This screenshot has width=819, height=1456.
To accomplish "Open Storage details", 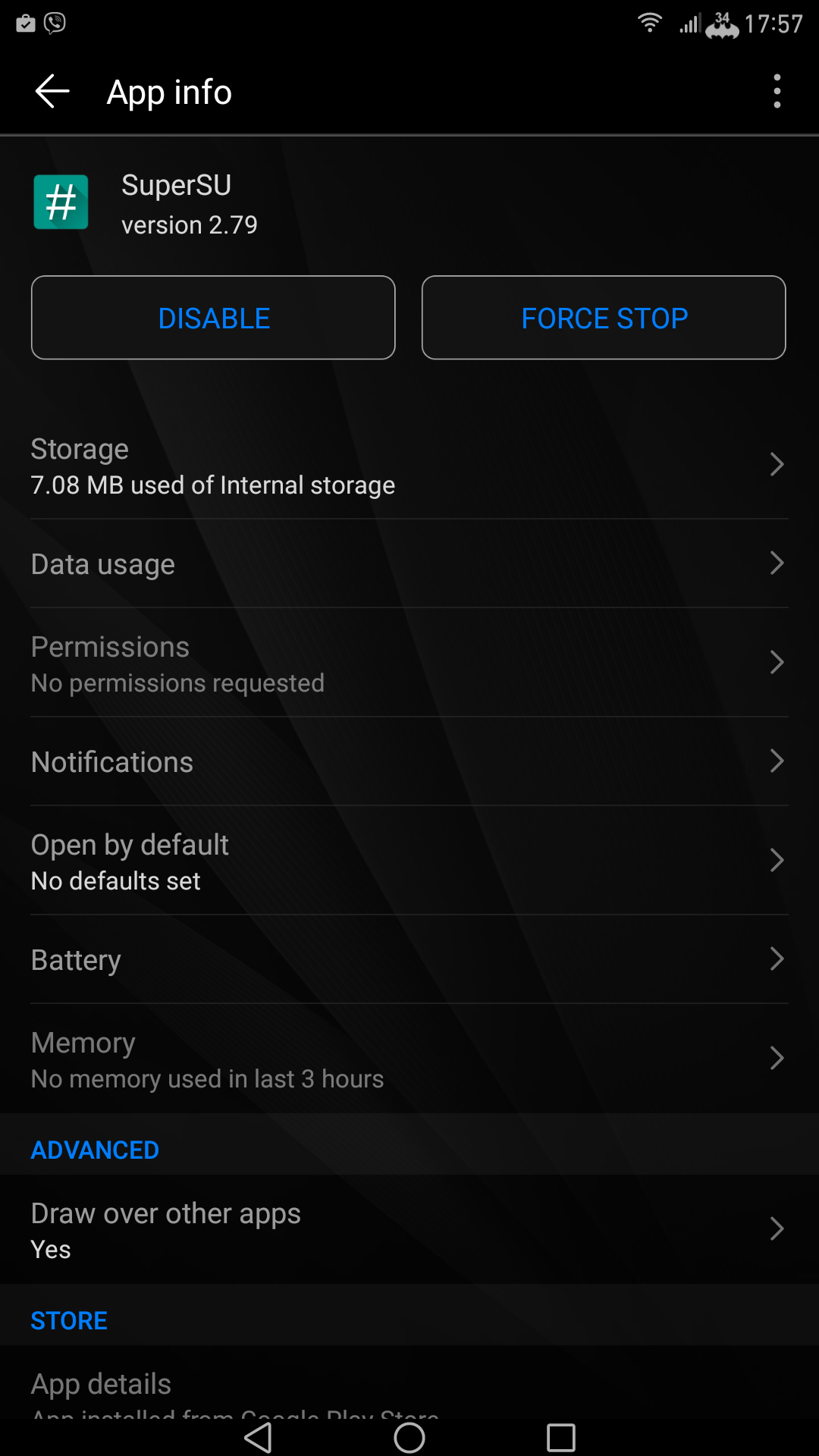I will [x=409, y=466].
